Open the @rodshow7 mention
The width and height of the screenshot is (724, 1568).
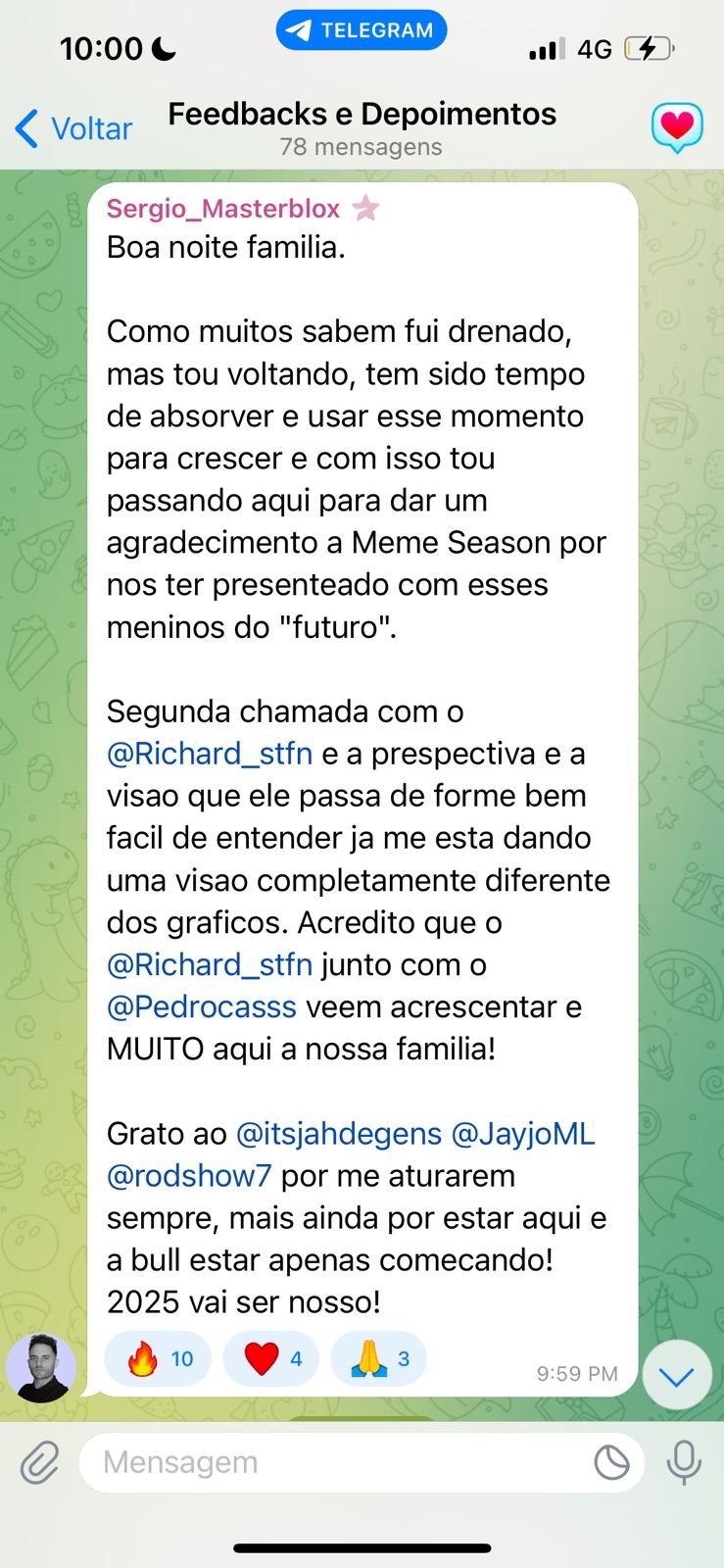[189, 1175]
